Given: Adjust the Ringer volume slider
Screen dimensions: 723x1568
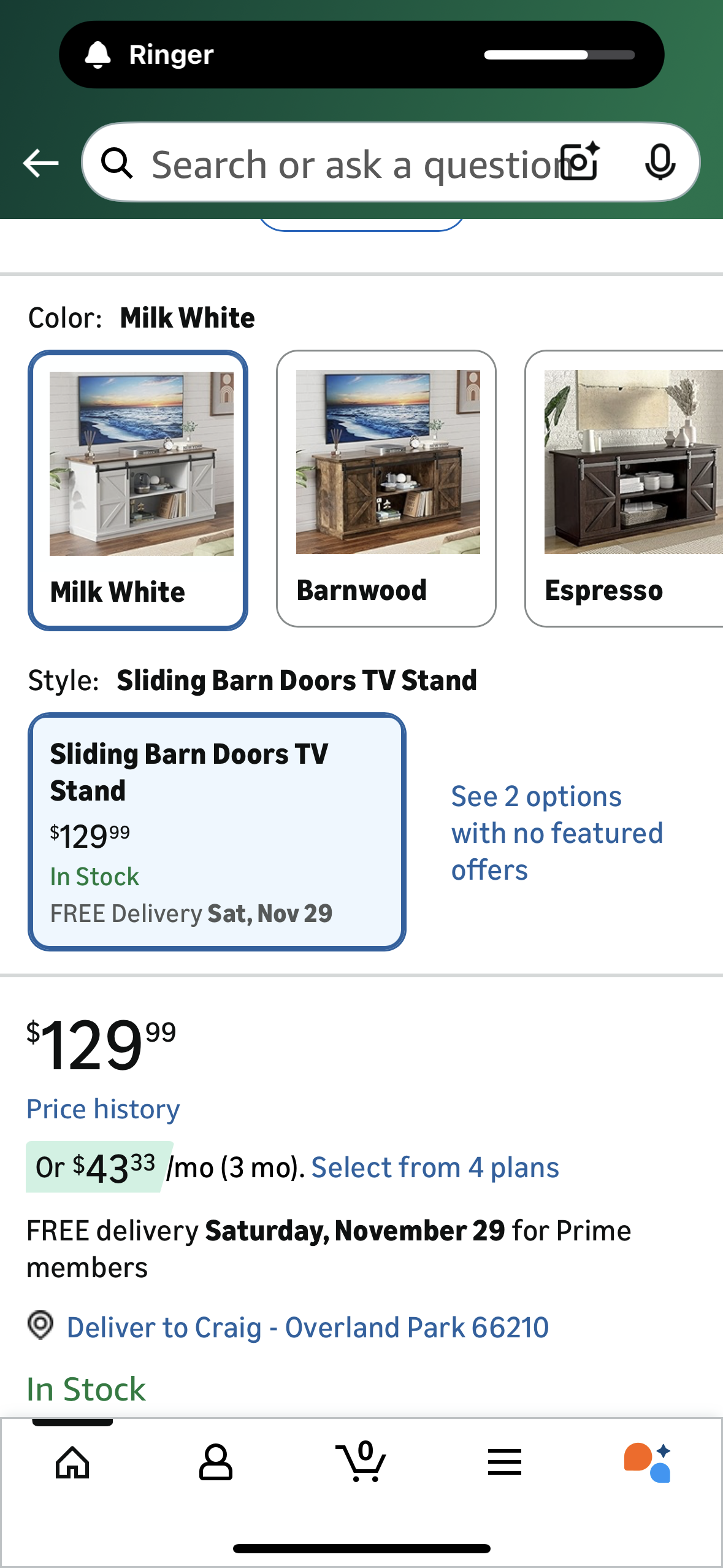Looking at the screenshot, I should pos(559,54).
